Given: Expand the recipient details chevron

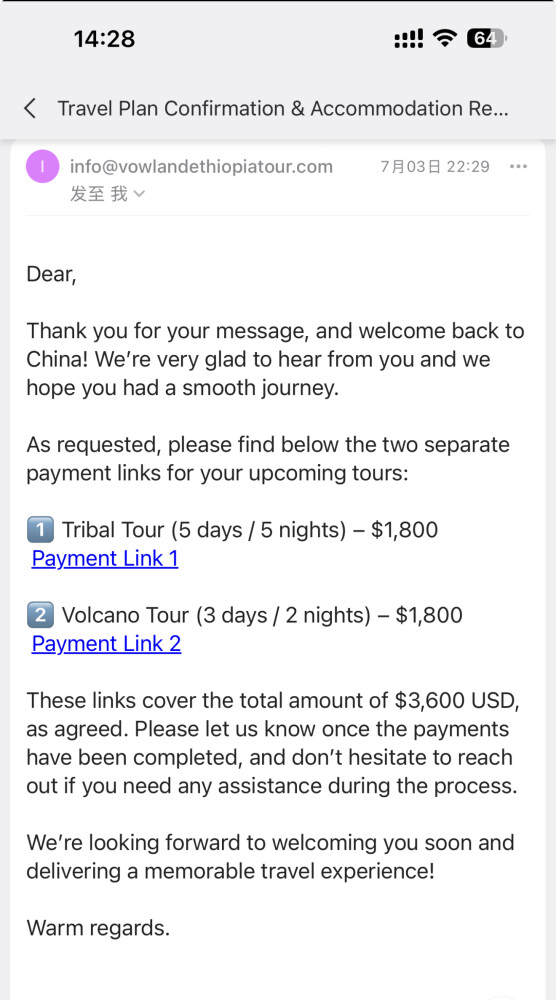Looking at the screenshot, I should (140, 194).
